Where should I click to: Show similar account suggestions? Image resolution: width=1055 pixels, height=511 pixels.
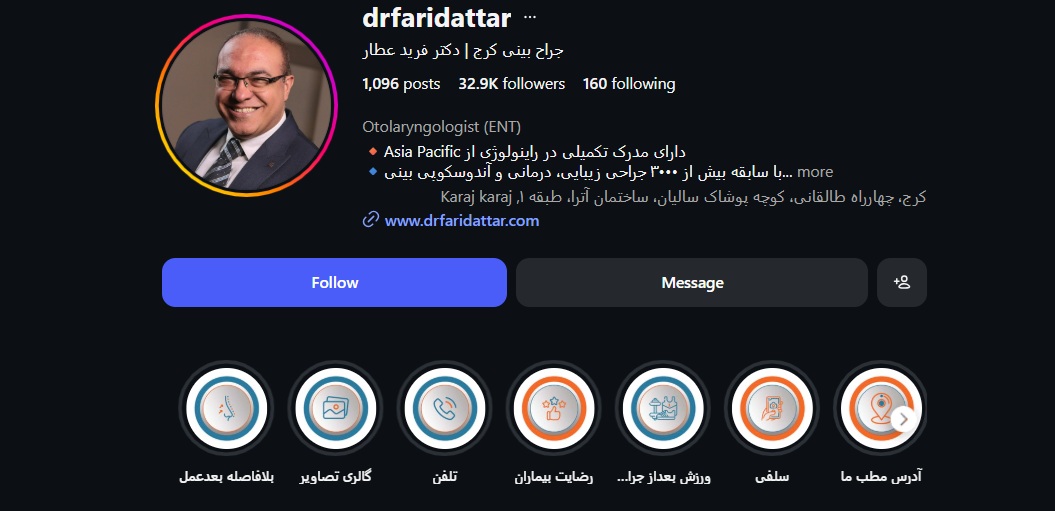click(901, 282)
